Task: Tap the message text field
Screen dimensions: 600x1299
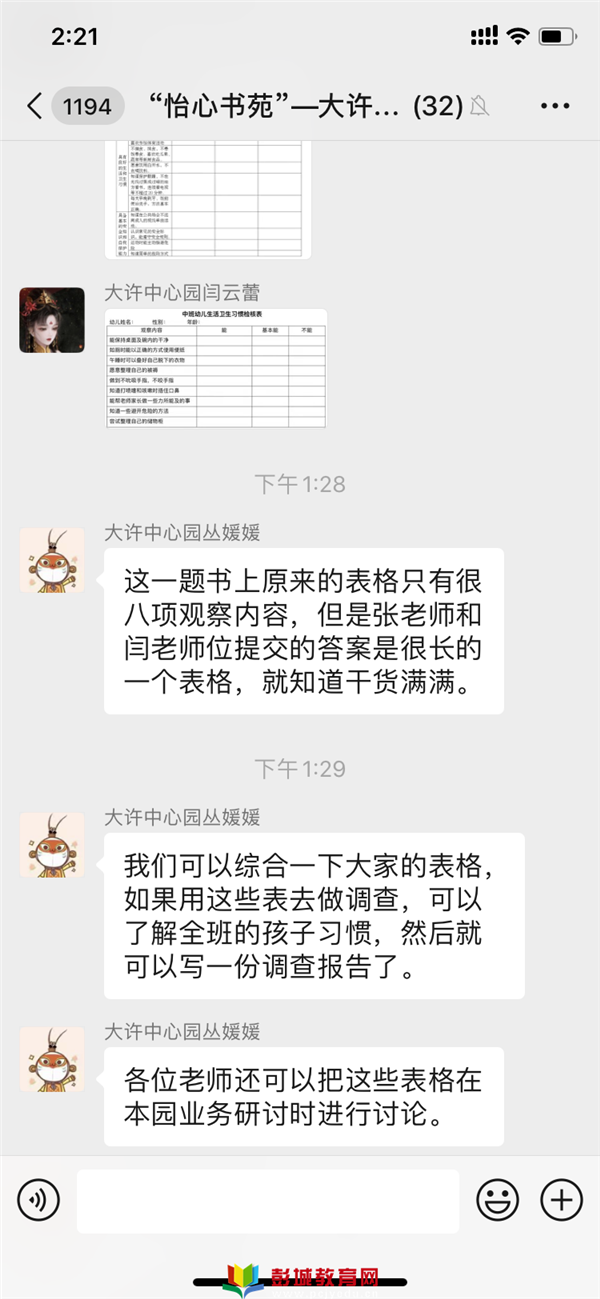Action: [x=268, y=1200]
